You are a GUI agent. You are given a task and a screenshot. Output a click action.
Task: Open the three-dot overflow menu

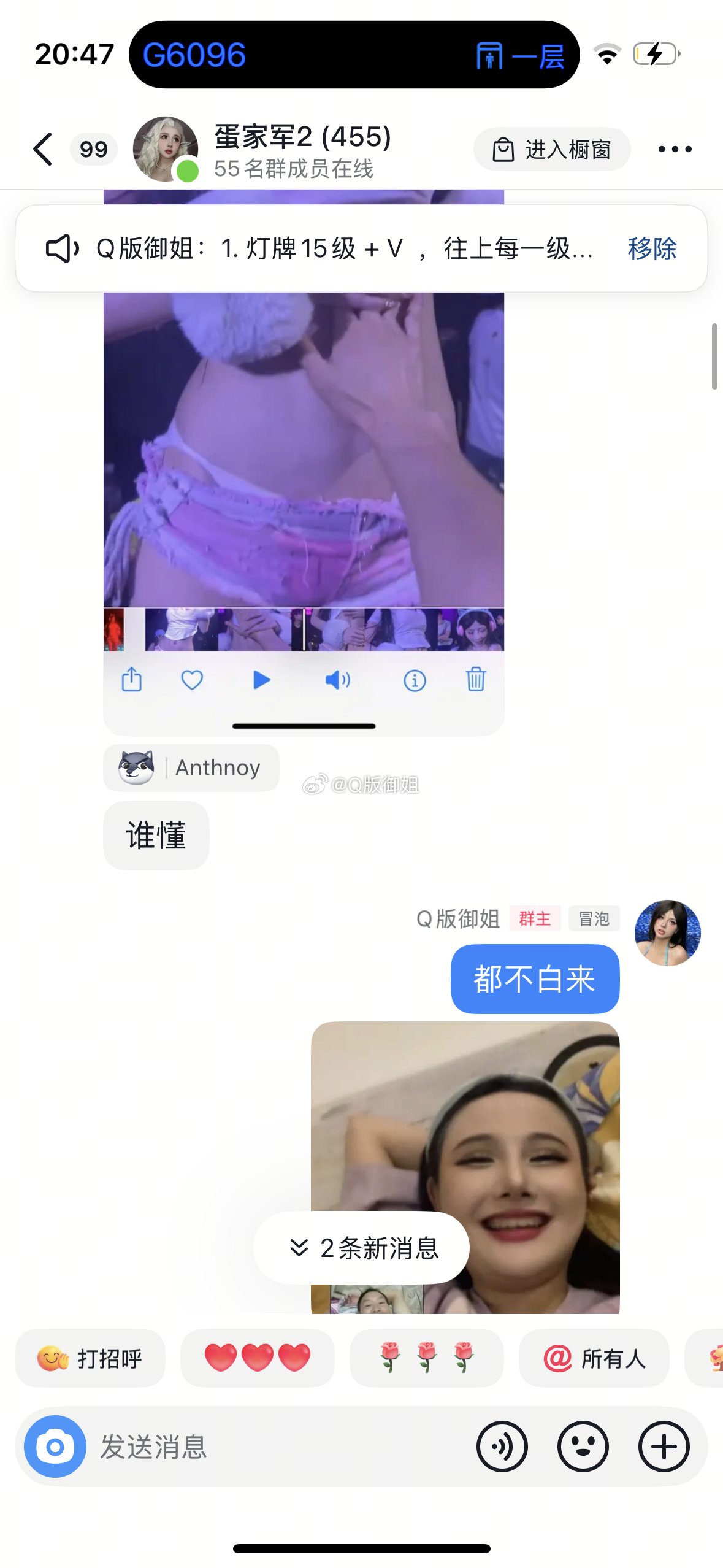point(675,149)
